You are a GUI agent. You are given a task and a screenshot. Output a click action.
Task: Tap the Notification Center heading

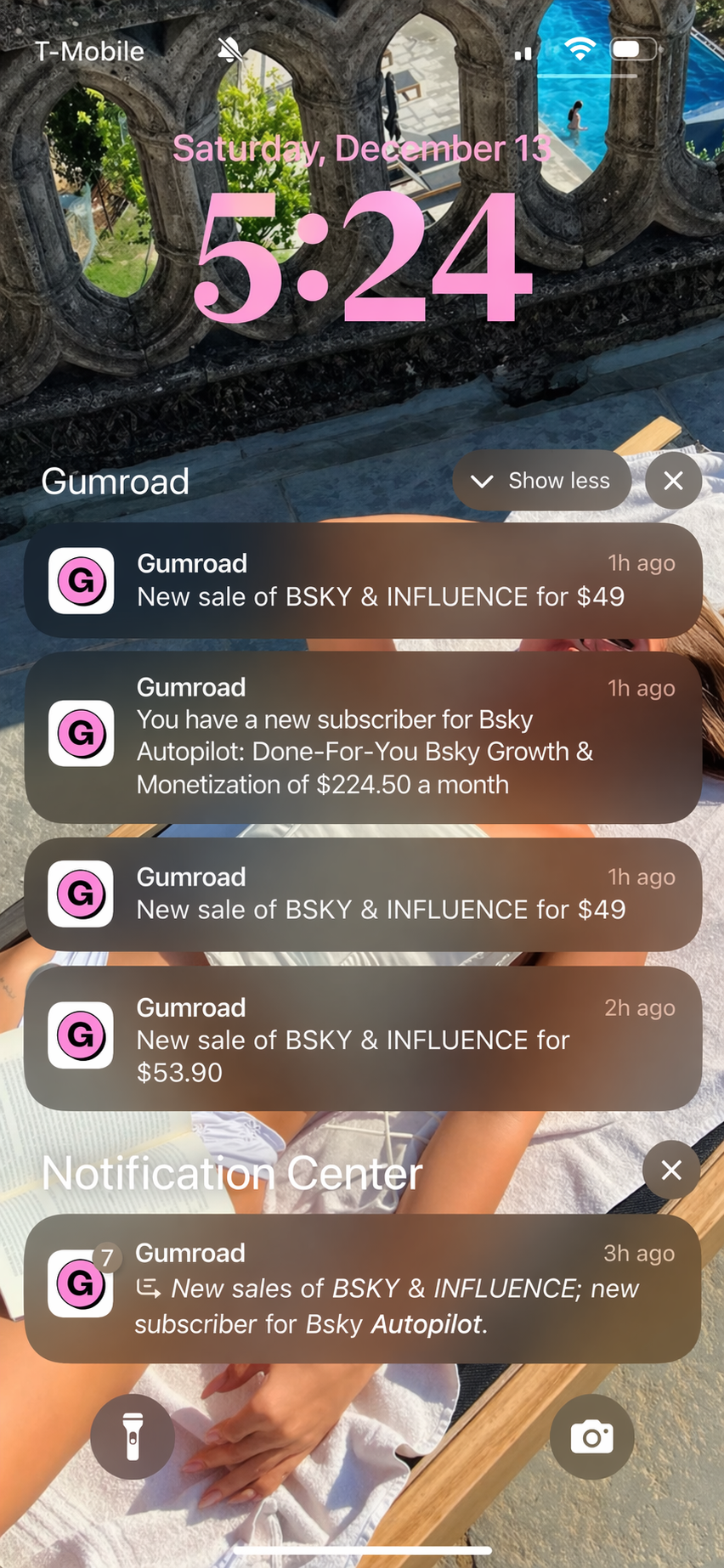click(x=232, y=1171)
